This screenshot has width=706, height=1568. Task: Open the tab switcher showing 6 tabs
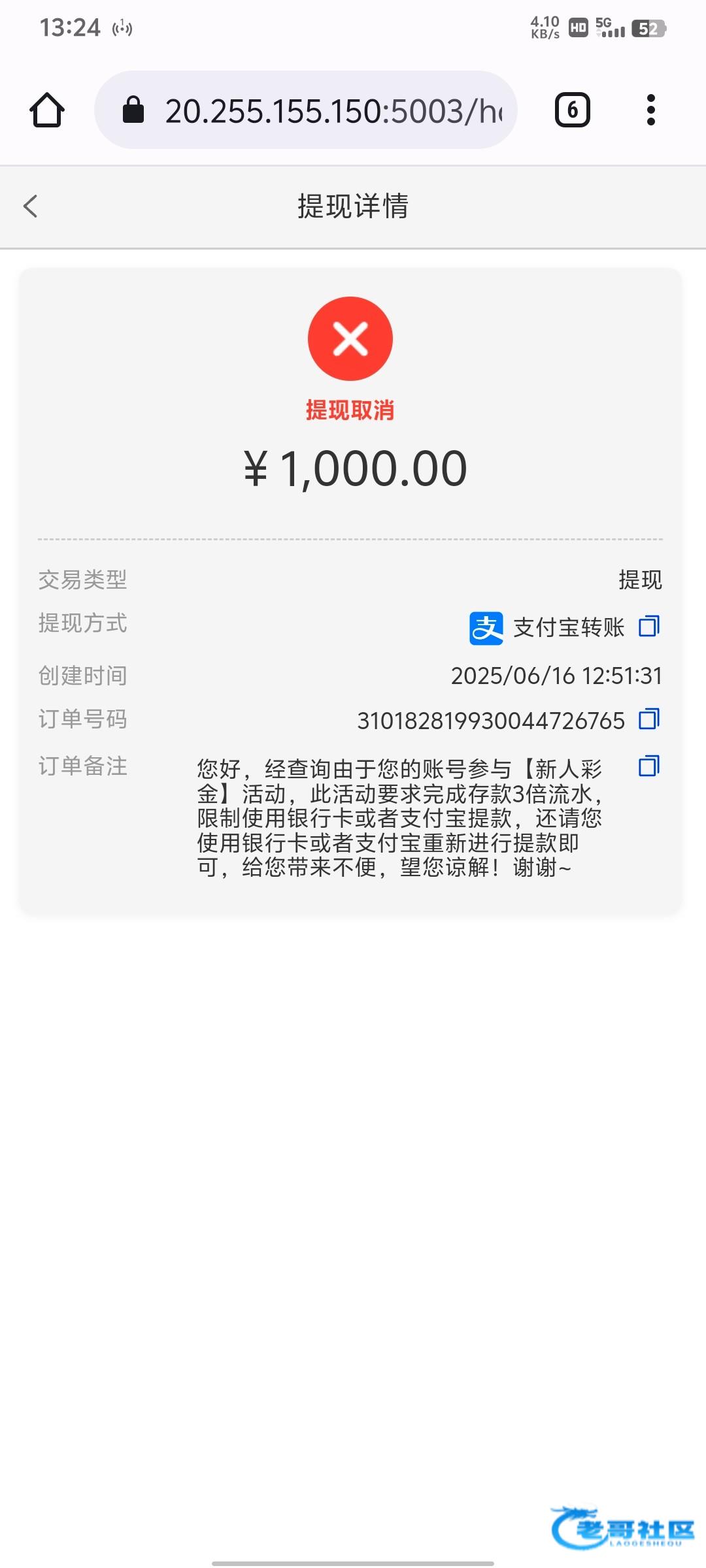[573, 110]
